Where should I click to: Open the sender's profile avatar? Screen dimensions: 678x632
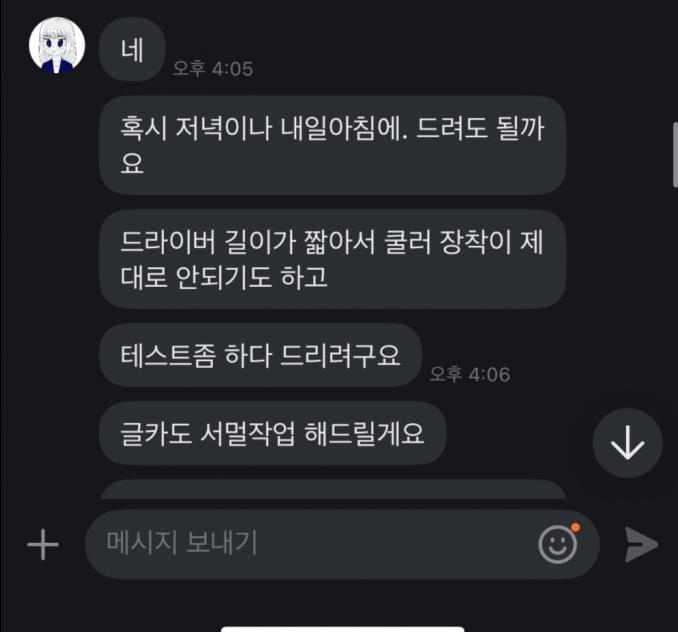pyautogui.click(x=57, y=46)
